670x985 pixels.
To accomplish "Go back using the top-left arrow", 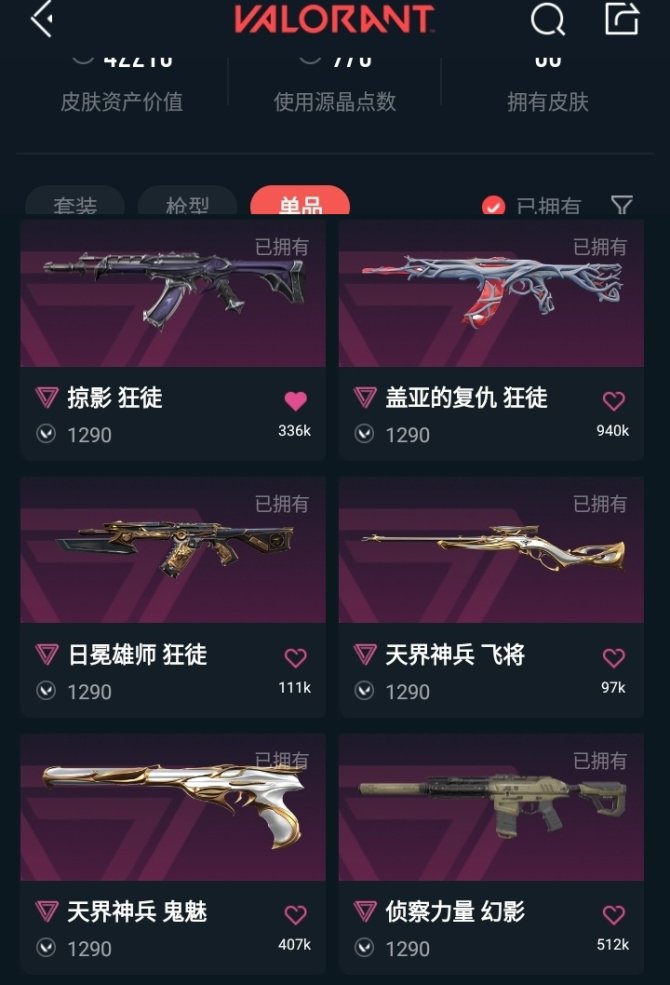I will click(x=42, y=19).
